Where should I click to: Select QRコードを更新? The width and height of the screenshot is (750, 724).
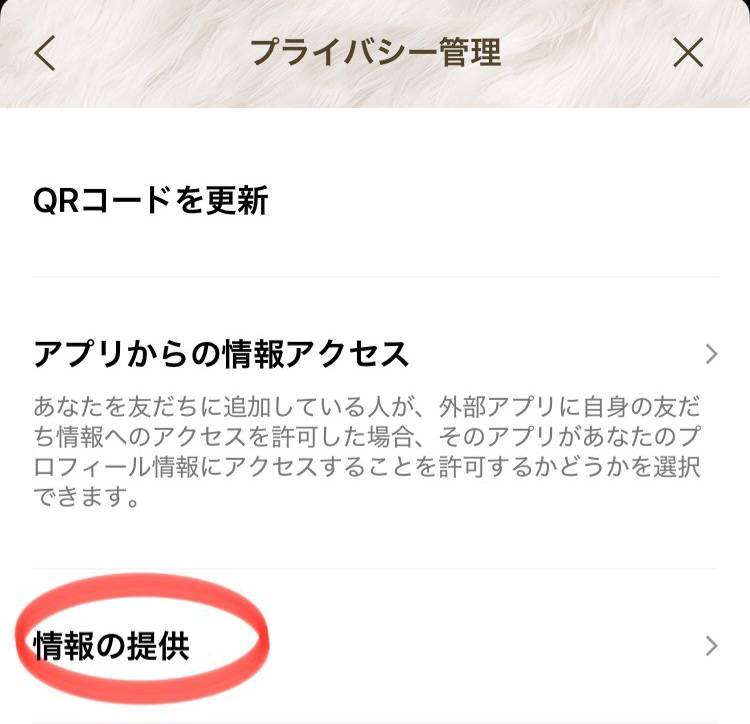point(151,201)
